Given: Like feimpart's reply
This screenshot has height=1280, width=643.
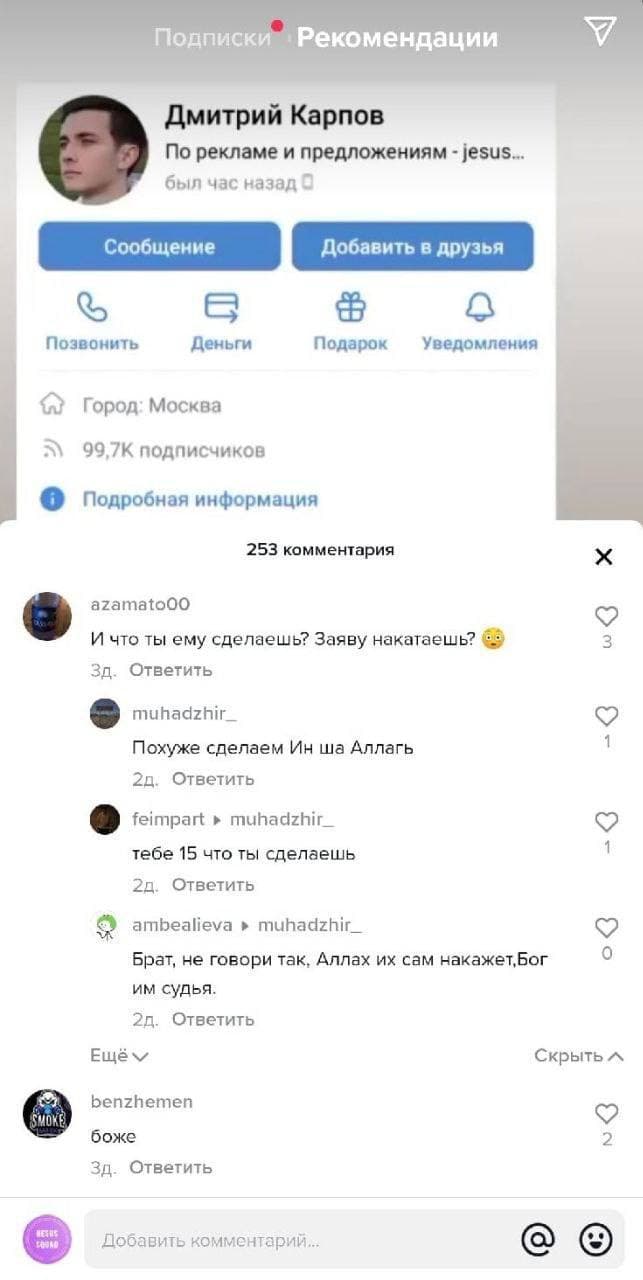Looking at the screenshot, I should coord(606,822).
